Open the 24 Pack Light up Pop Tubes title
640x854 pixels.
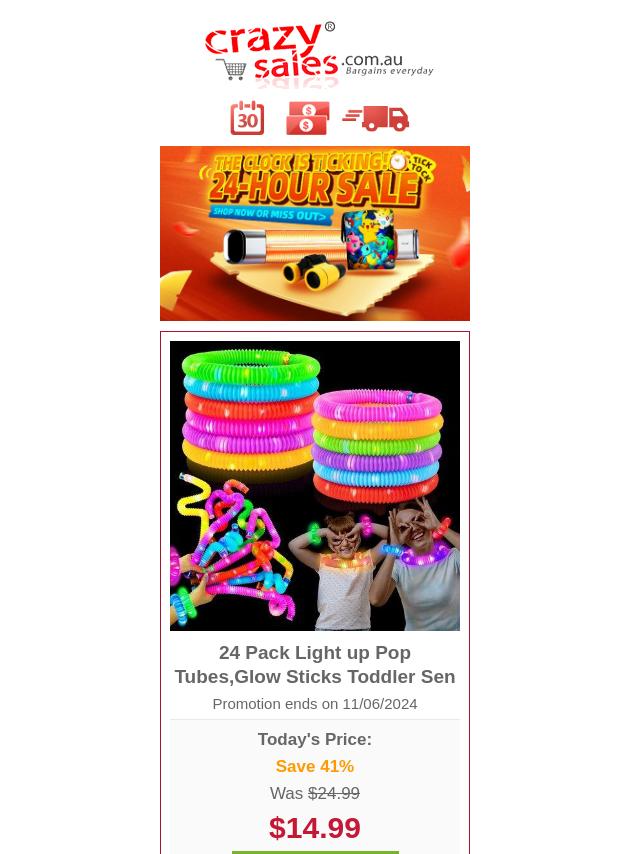[x=314, y=664]
